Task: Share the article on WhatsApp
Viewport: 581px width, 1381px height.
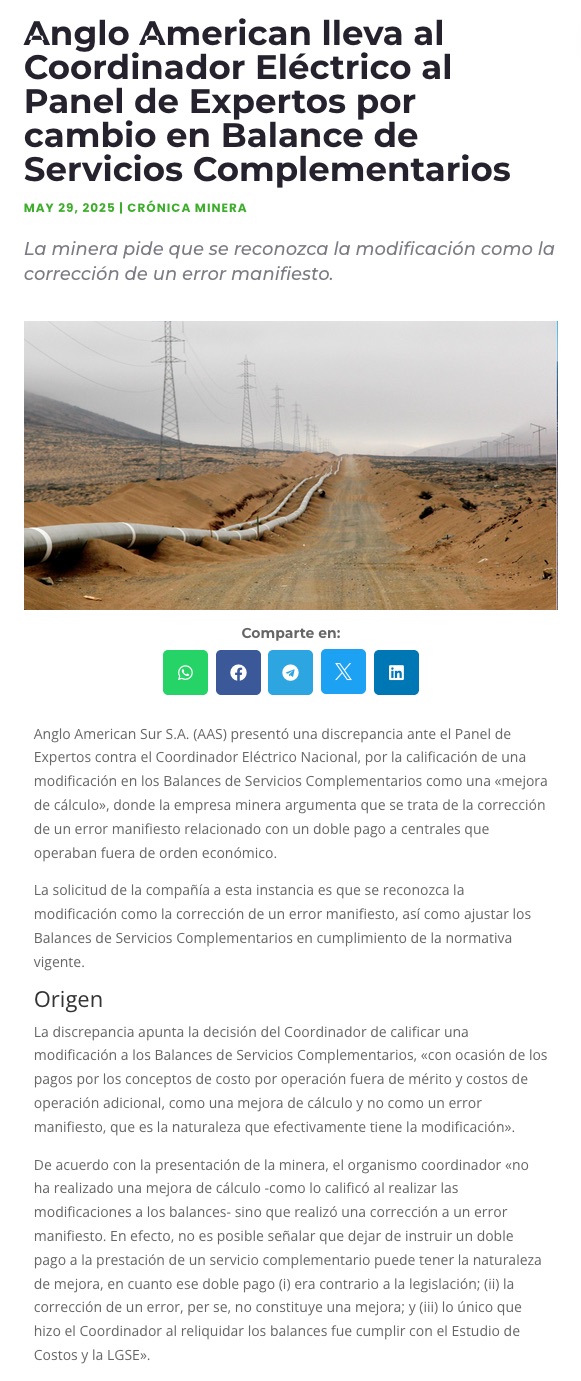Action: (x=185, y=672)
